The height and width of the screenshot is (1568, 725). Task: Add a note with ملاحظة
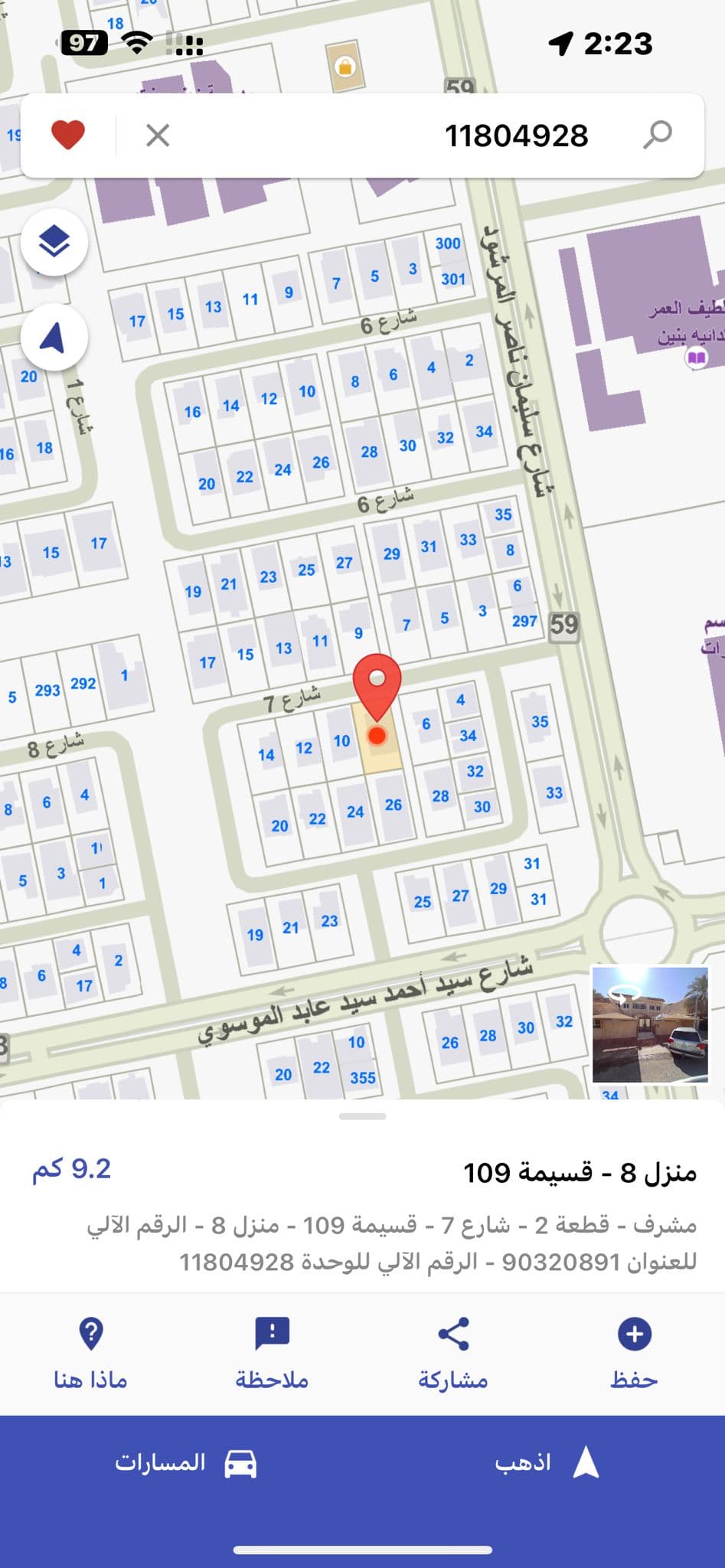pos(272,1354)
